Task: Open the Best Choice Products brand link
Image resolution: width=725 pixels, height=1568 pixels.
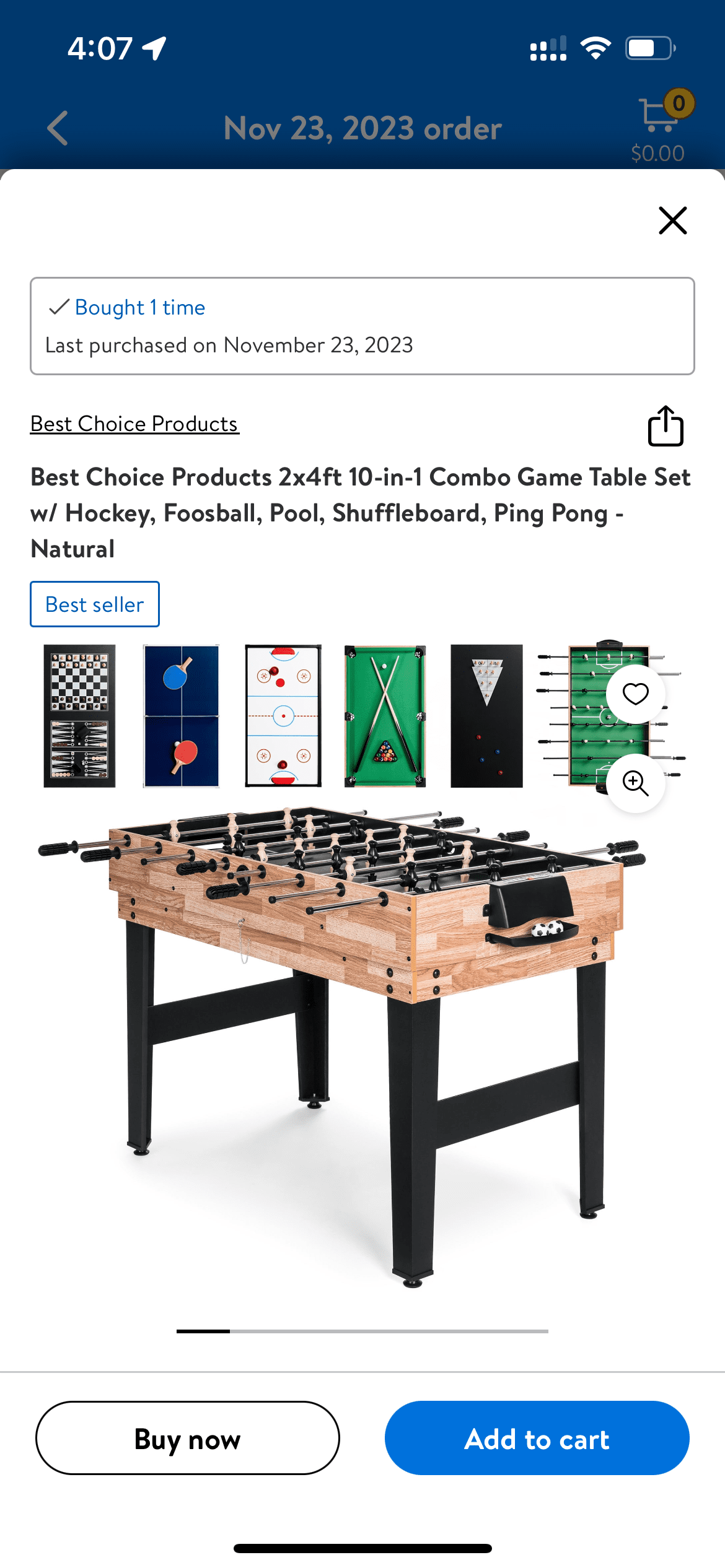Action: [134, 424]
